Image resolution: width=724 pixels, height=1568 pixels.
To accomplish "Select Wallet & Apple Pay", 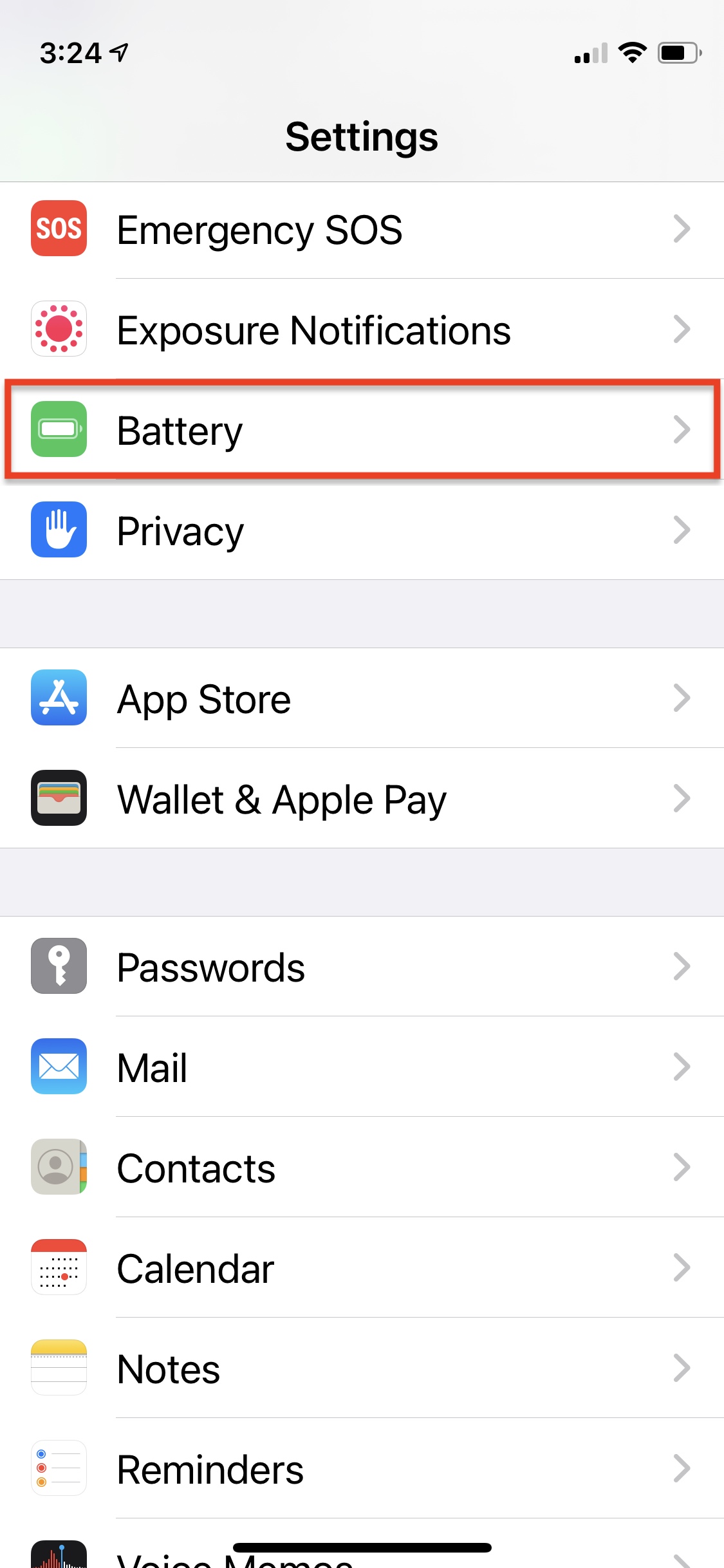I will (x=362, y=799).
